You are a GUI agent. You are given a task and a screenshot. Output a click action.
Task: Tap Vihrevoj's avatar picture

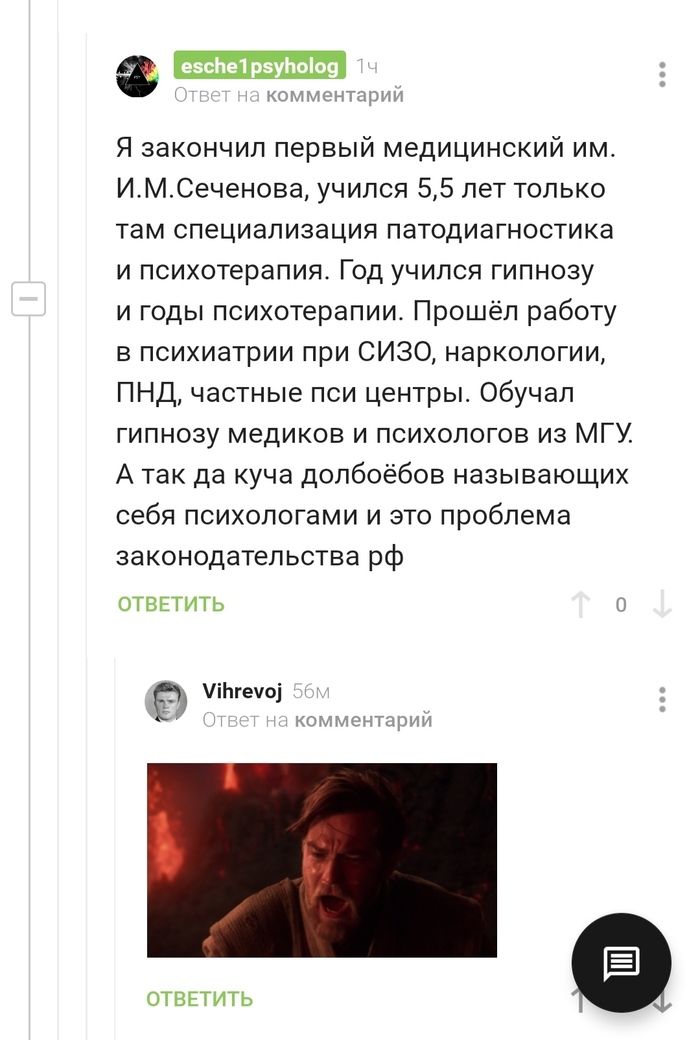[x=166, y=701]
